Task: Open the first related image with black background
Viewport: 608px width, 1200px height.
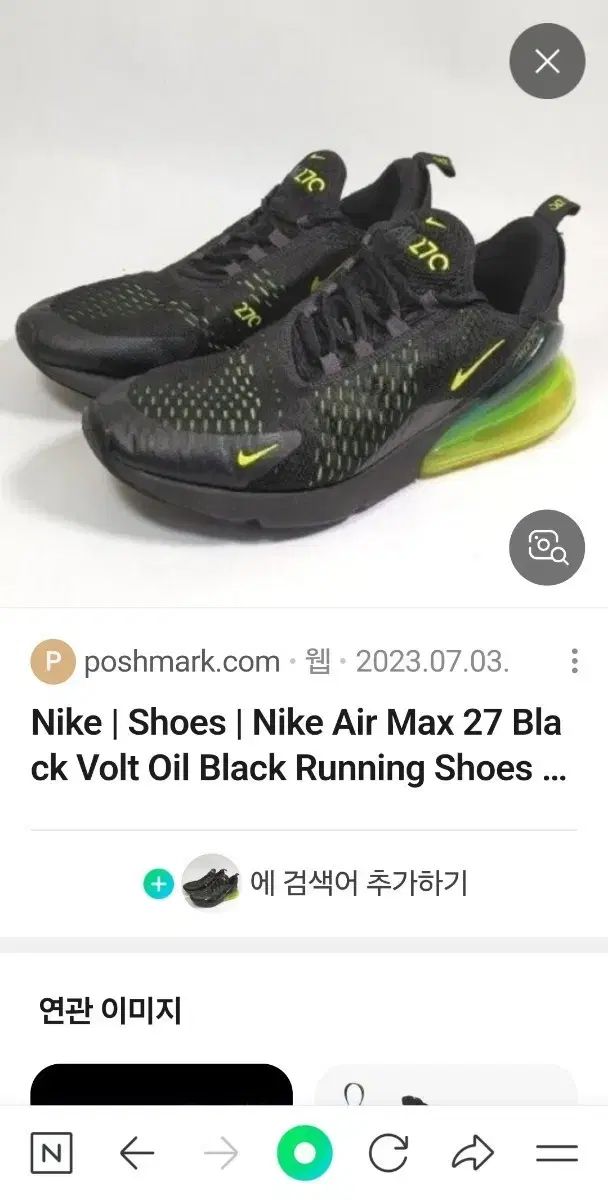Action: pyautogui.click(x=161, y=1084)
